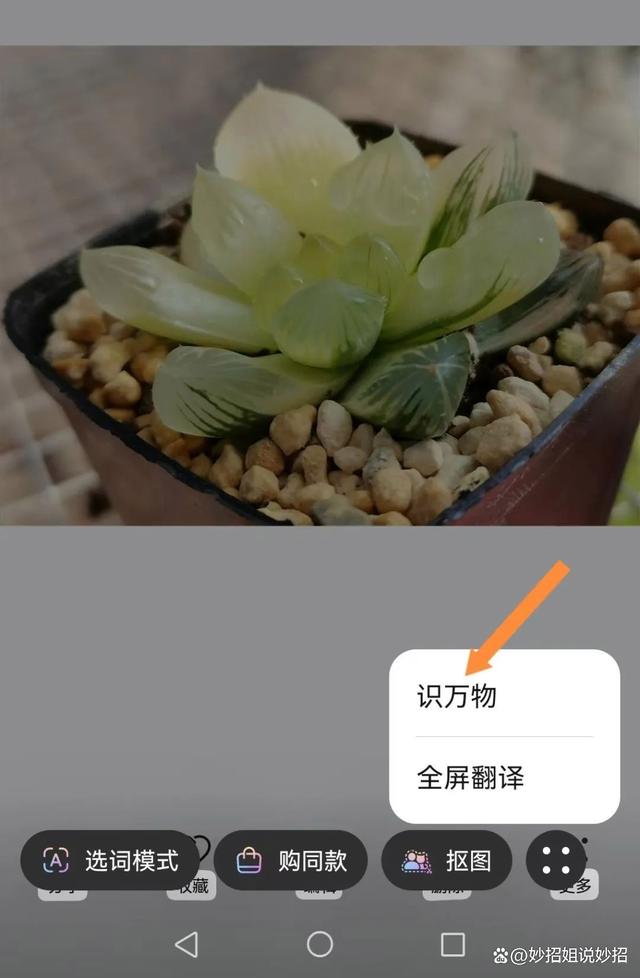Open the 抠图 cutout tool
Image resolution: width=640 pixels, height=978 pixels.
447,860
